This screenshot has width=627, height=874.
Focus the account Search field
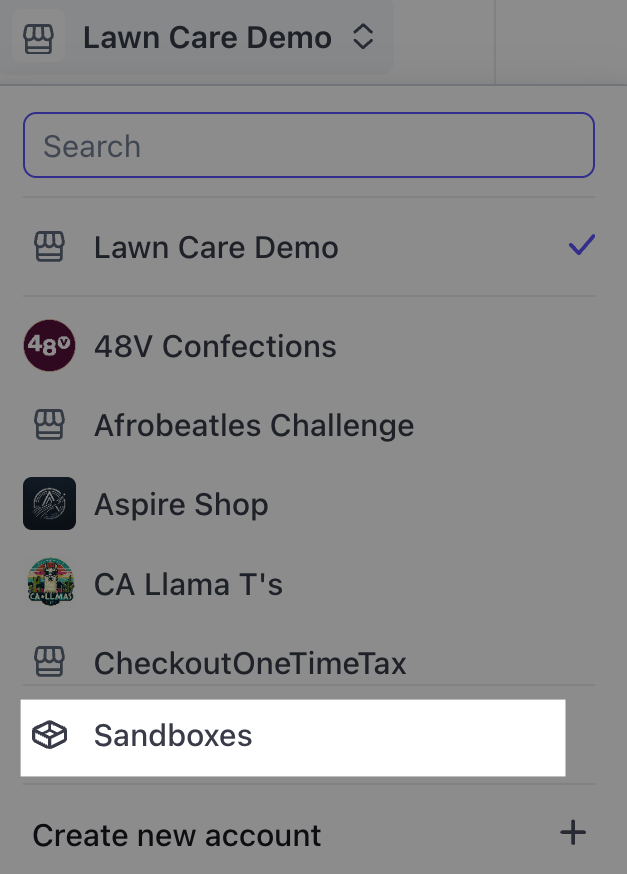tap(309, 146)
